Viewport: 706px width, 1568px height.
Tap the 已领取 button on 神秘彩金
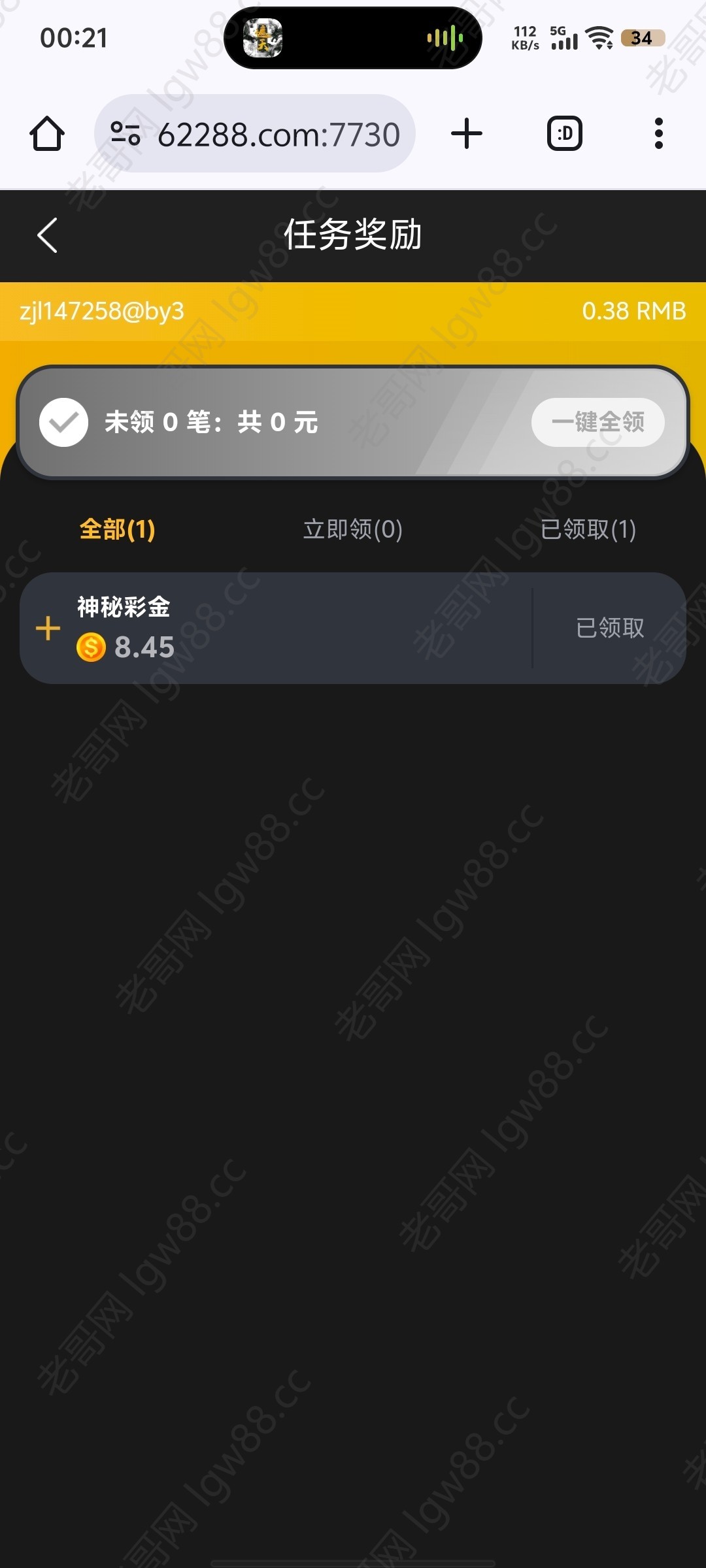pos(609,628)
